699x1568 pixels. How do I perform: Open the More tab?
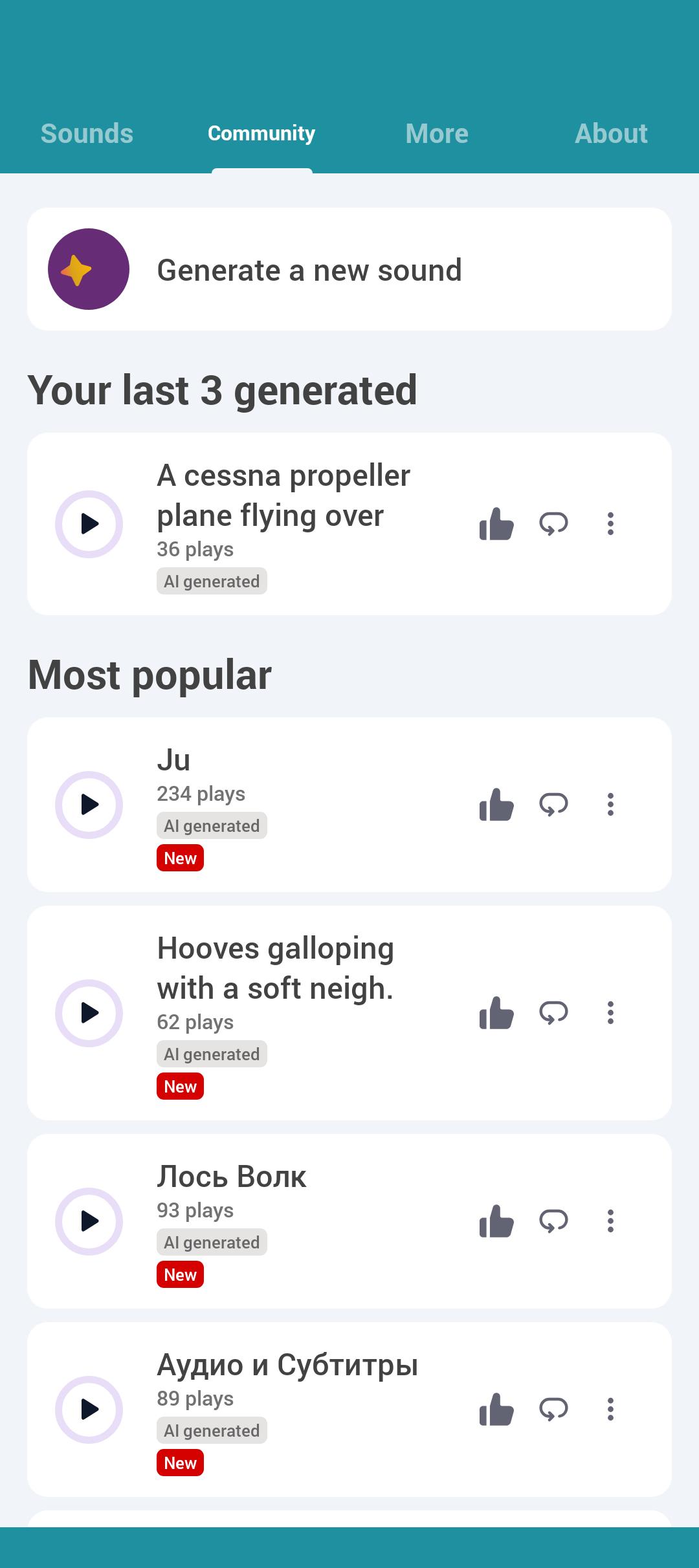(x=437, y=134)
